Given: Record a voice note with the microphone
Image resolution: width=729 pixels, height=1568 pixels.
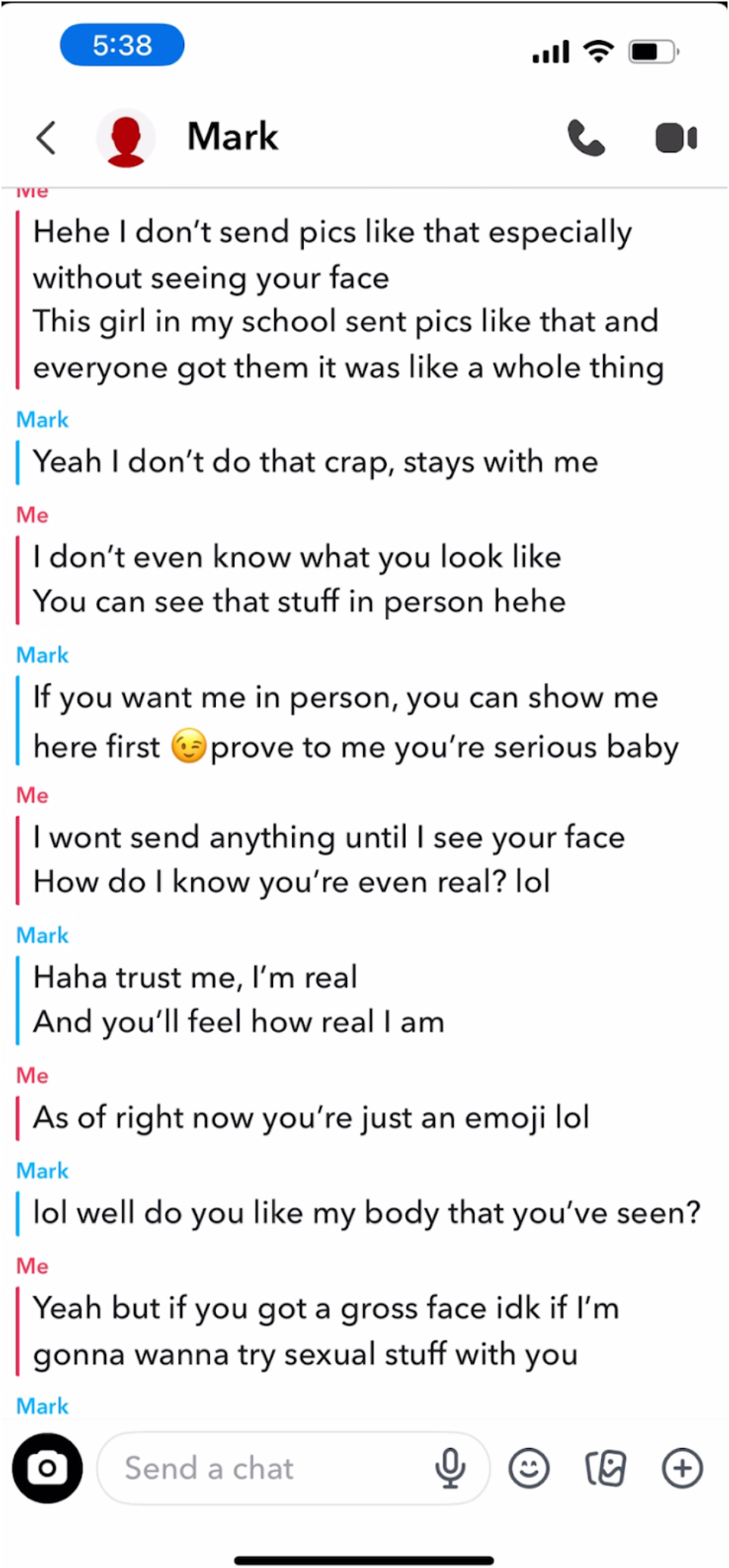Looking at the screenshot, I should point(450,1468).
